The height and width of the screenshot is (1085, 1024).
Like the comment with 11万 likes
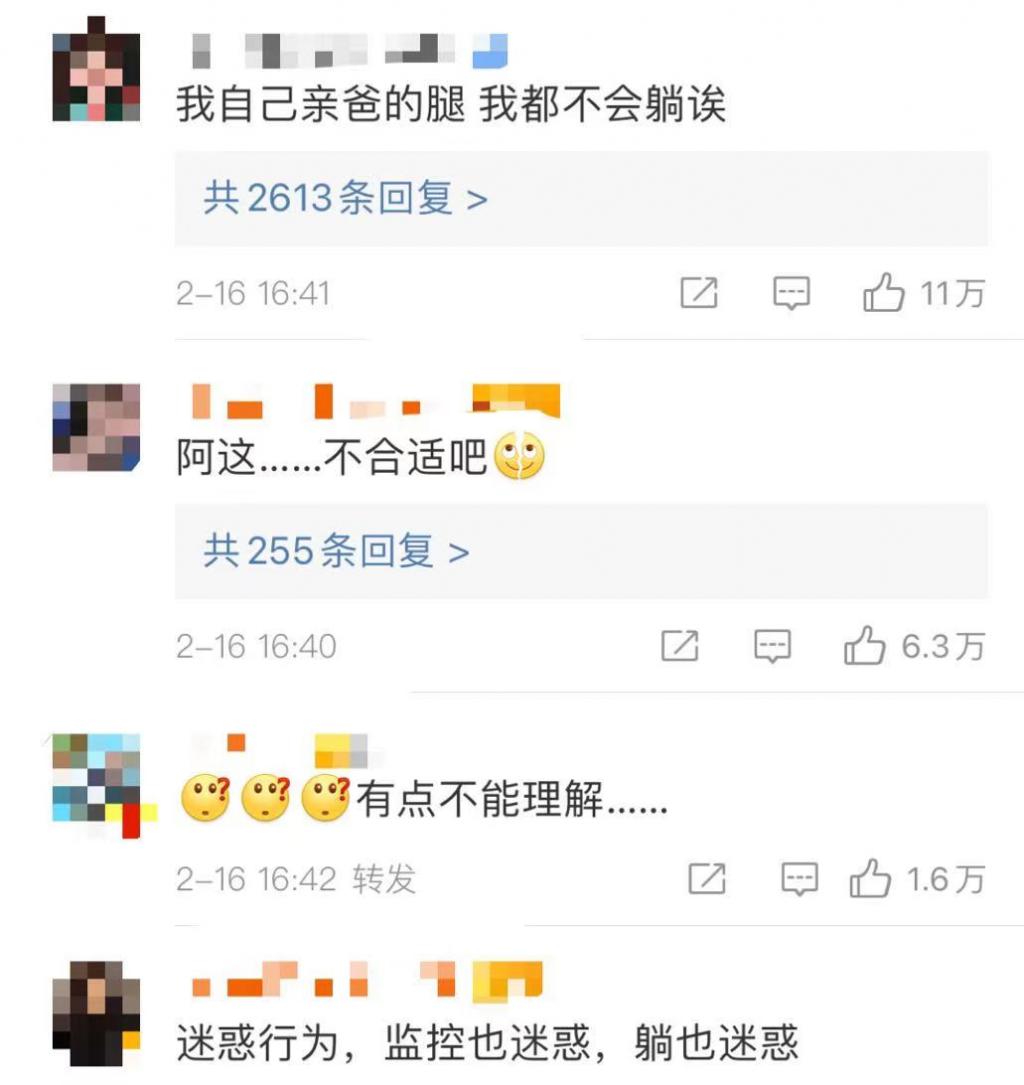point(884,294)
